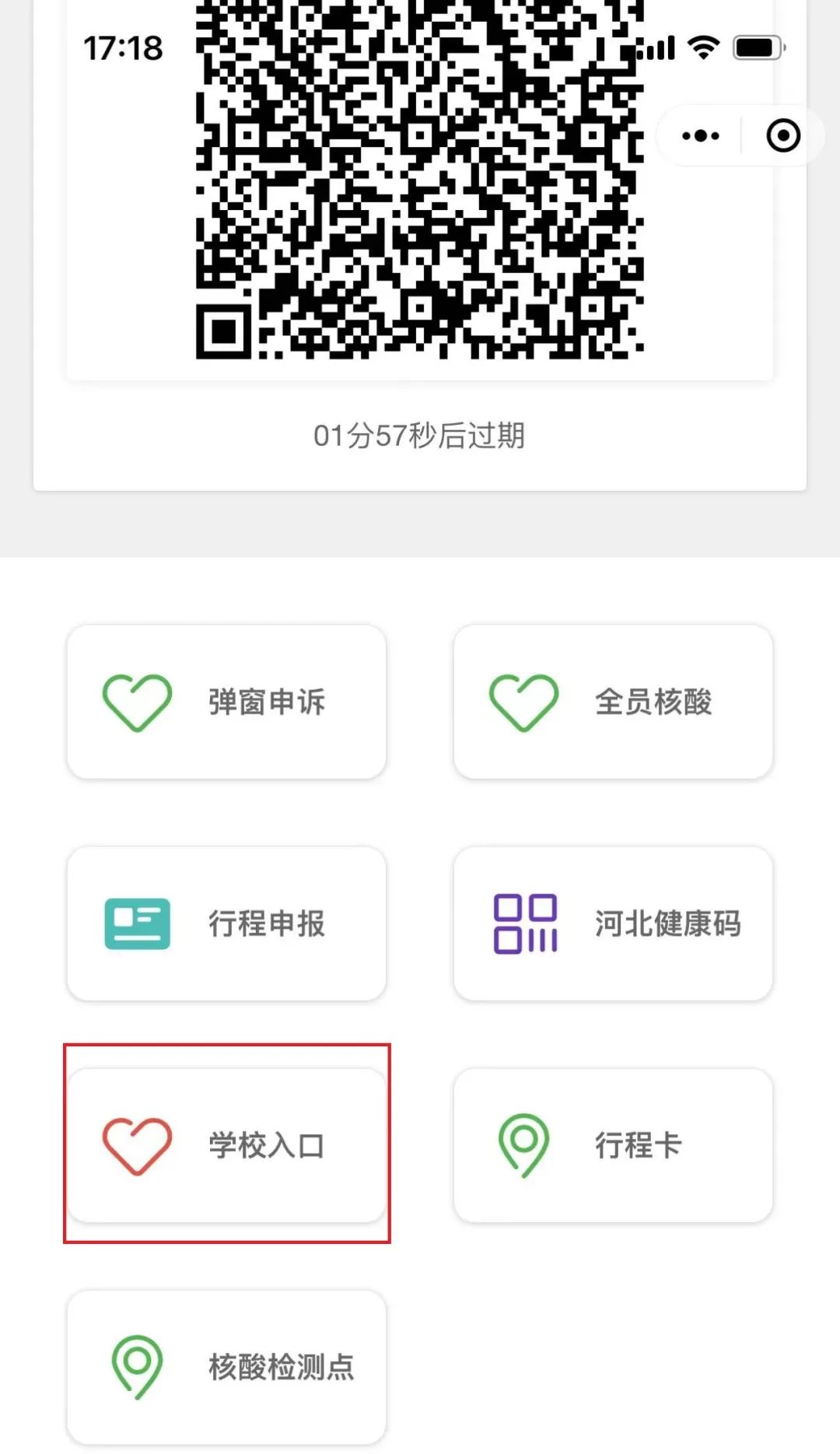840x1454 pixels.
Task: Find 核酸检测点 locations
Action: coord(226,1367)
